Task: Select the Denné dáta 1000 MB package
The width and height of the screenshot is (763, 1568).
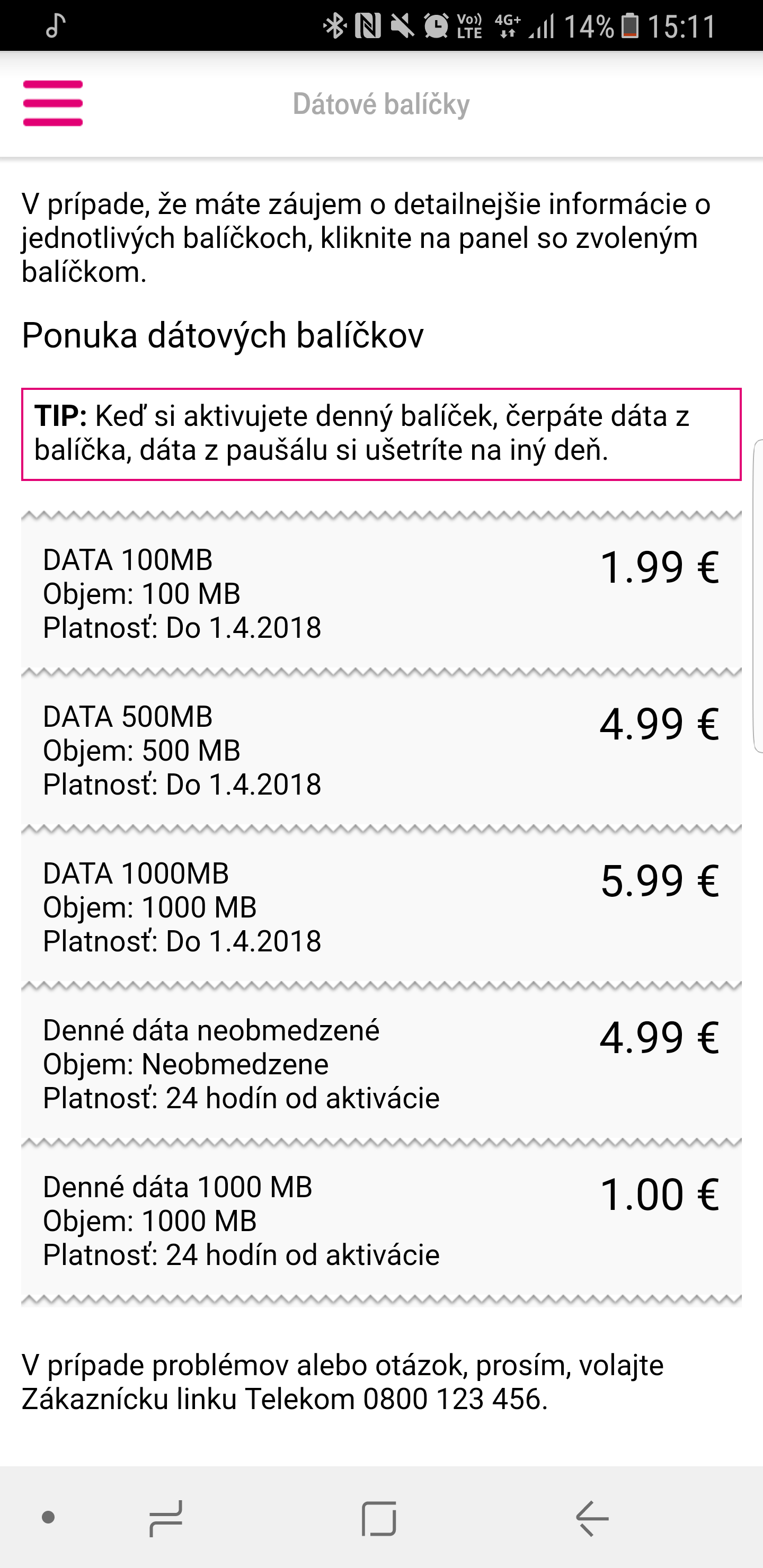Action: 381,1220
